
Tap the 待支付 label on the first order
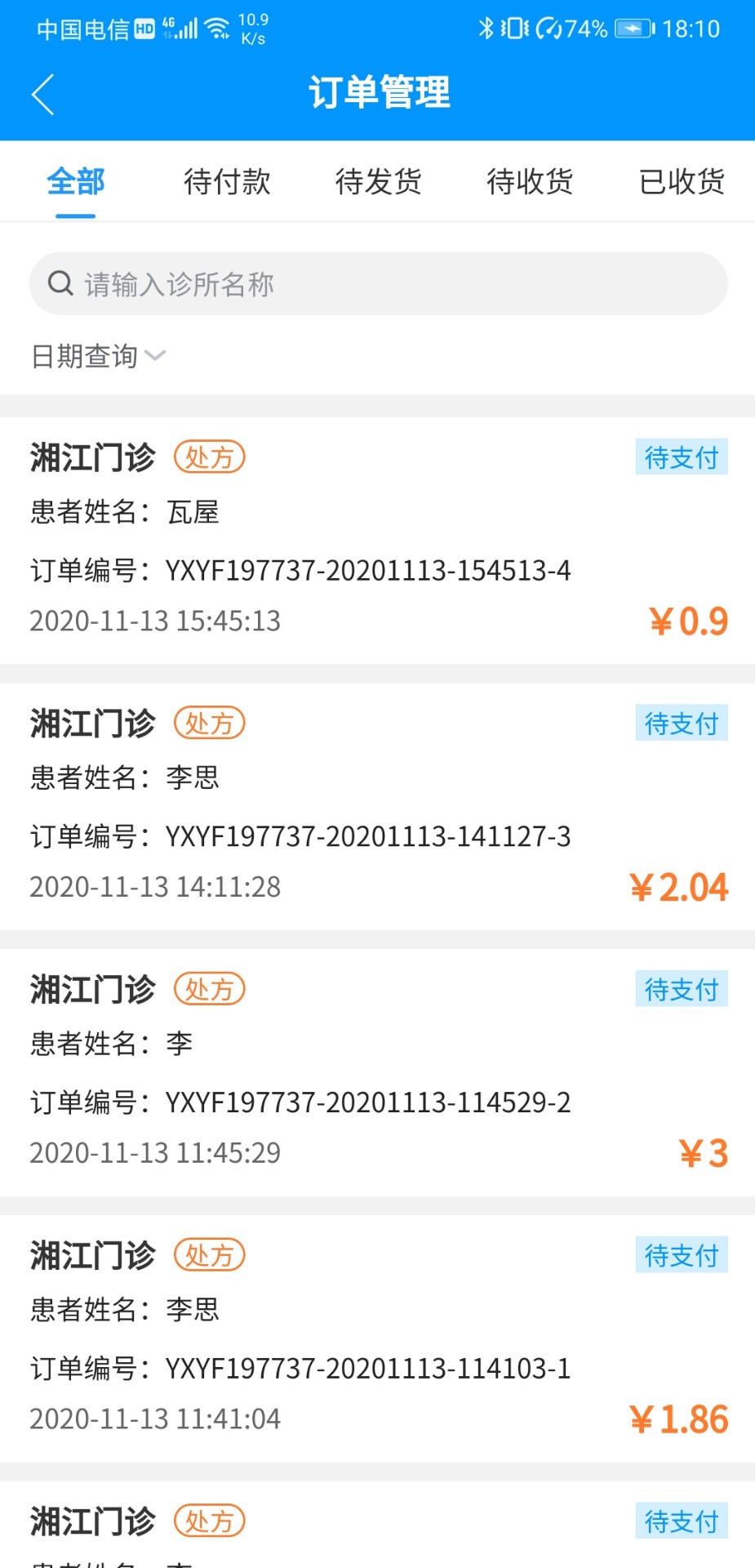click(682, 457)
